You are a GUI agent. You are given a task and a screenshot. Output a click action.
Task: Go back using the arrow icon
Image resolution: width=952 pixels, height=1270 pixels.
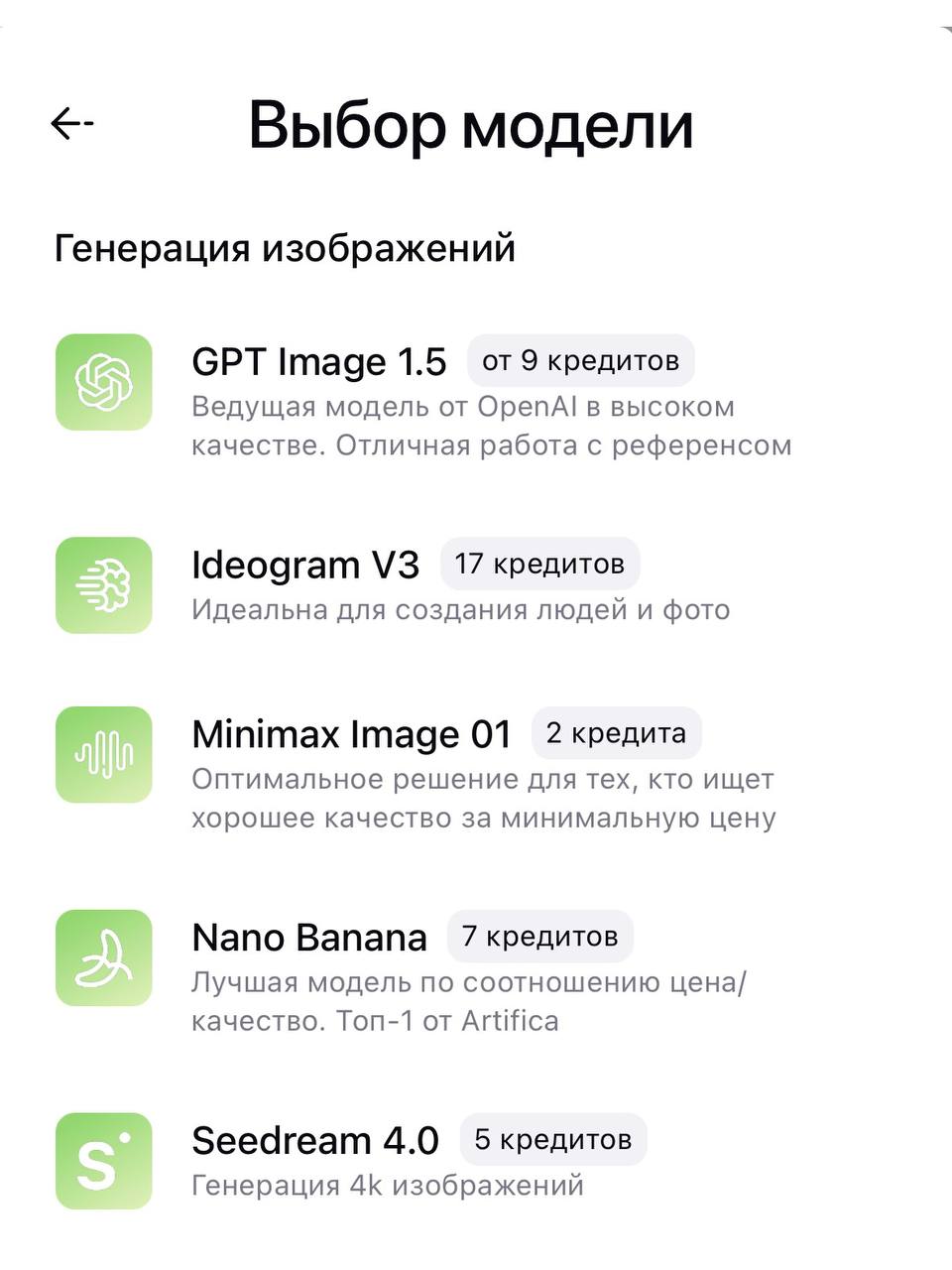tap(71, 124)
